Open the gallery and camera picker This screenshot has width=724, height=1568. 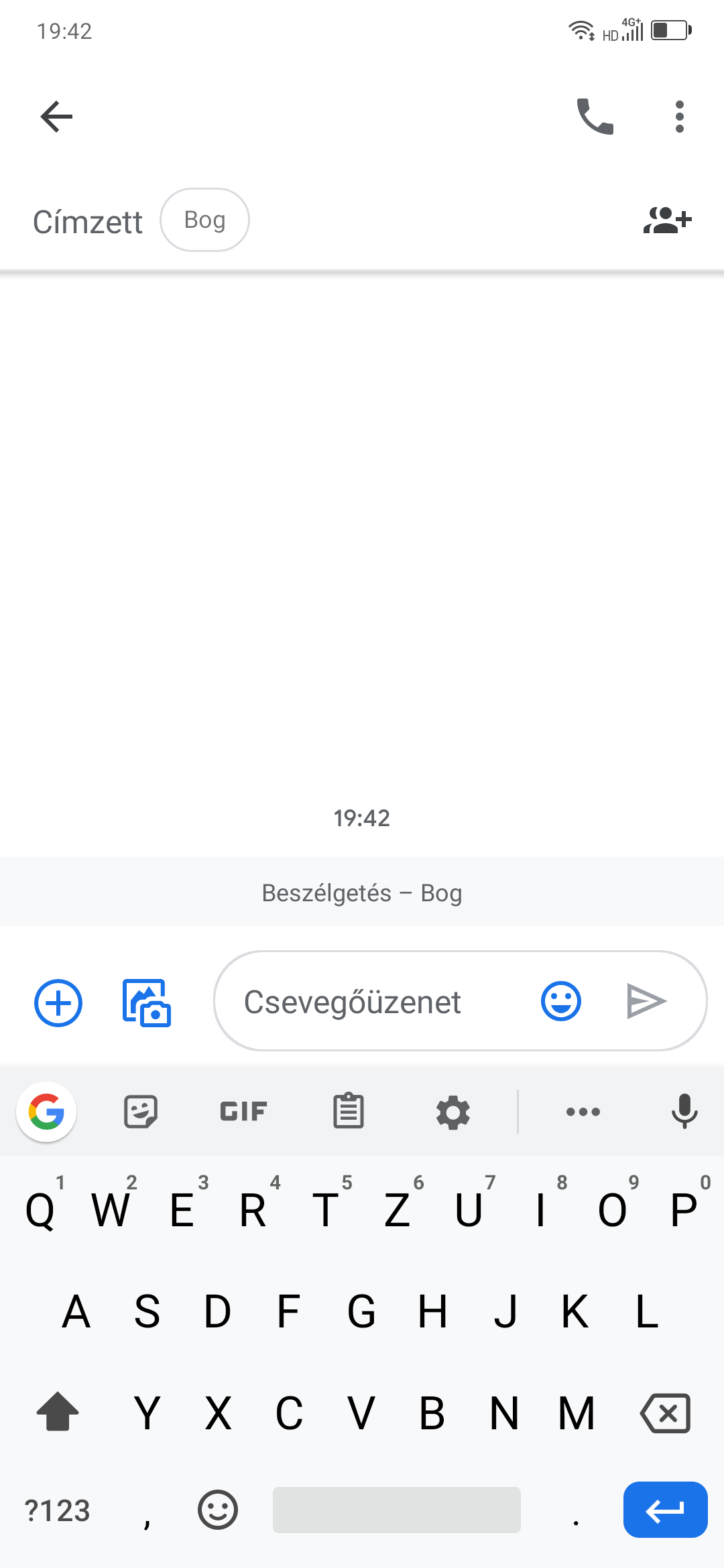(147, 1002)
